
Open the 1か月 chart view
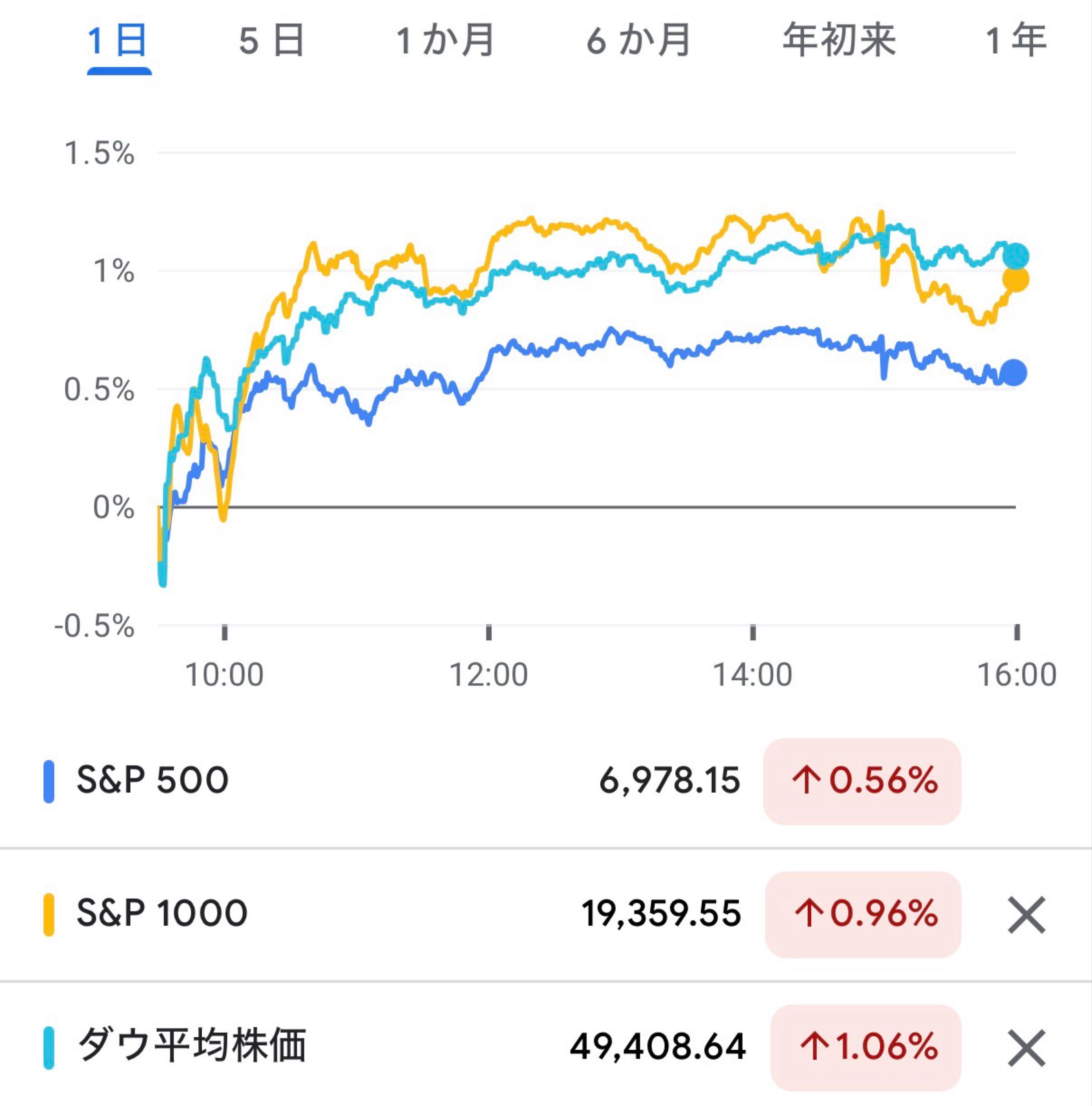click(x=447, y=38)
